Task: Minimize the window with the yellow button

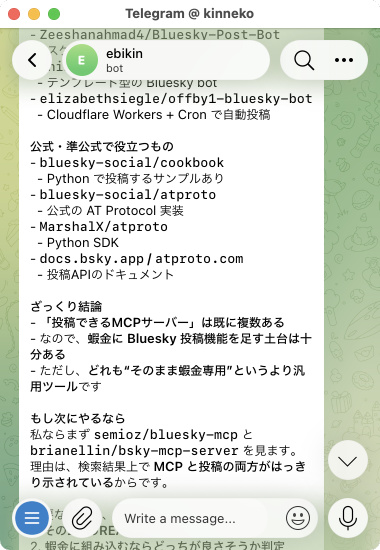Action: pos(34,14)
